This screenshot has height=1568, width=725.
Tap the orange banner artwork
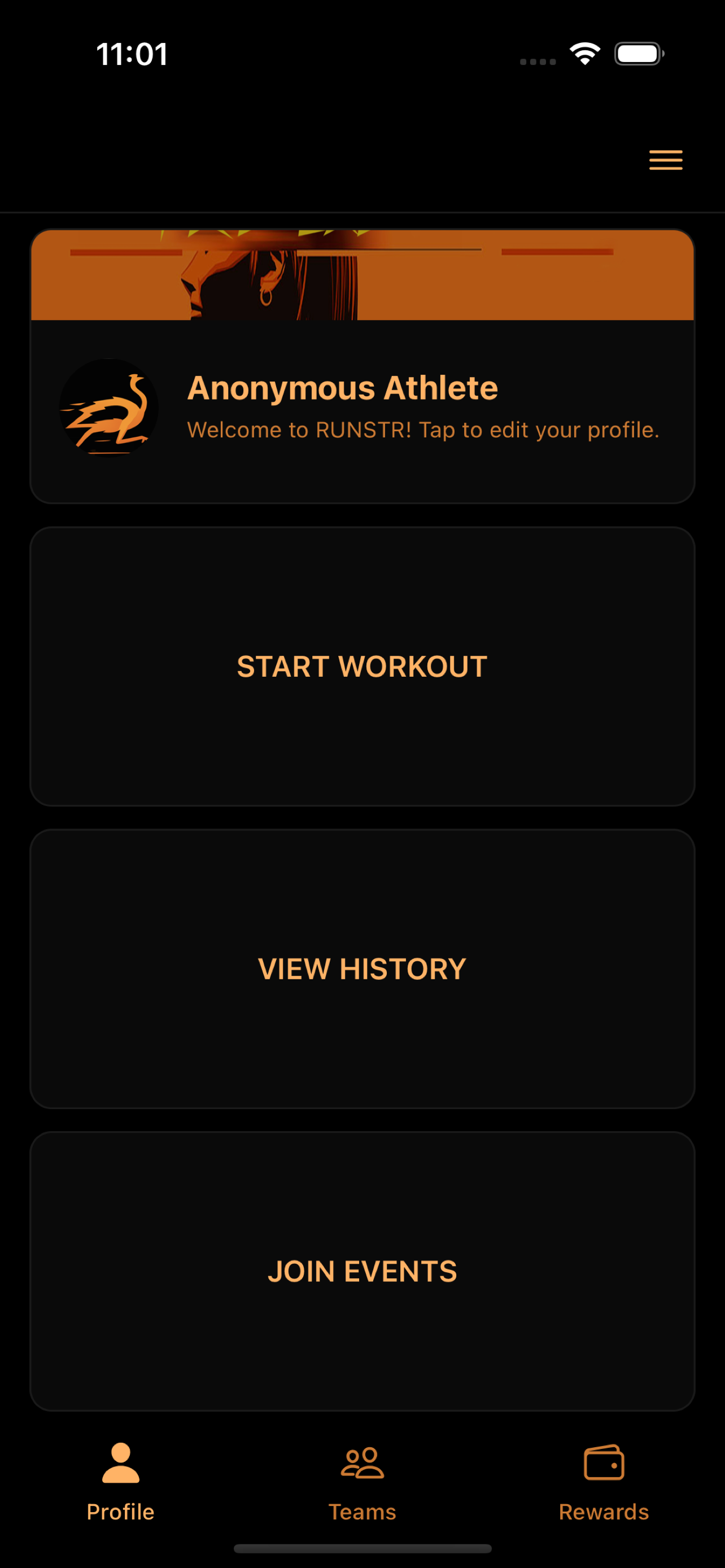(x=362, y=275)
